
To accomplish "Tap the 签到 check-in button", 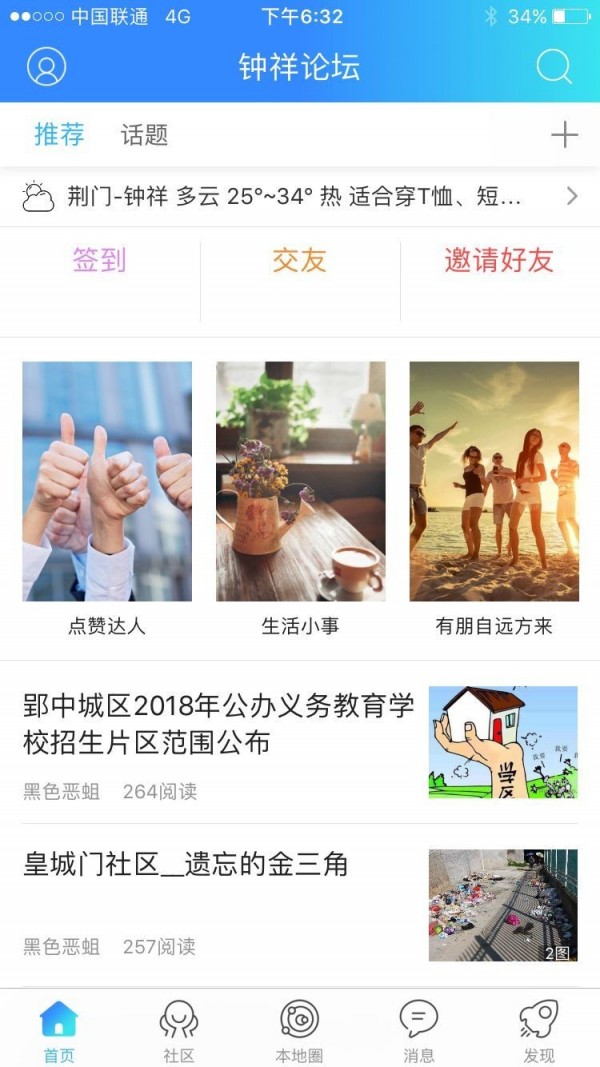I will click(99, 261).
